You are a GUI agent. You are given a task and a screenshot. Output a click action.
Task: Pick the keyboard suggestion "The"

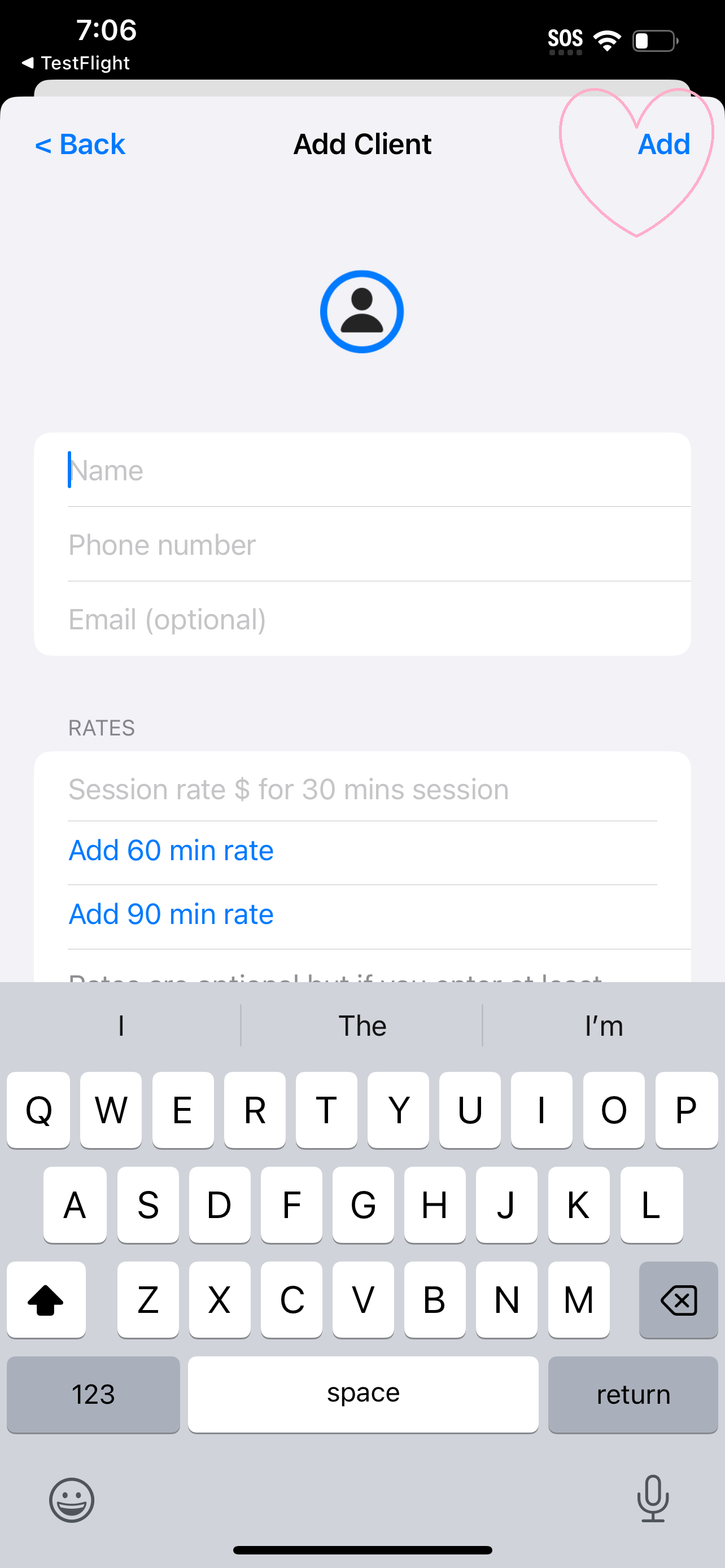point(362,1026)
